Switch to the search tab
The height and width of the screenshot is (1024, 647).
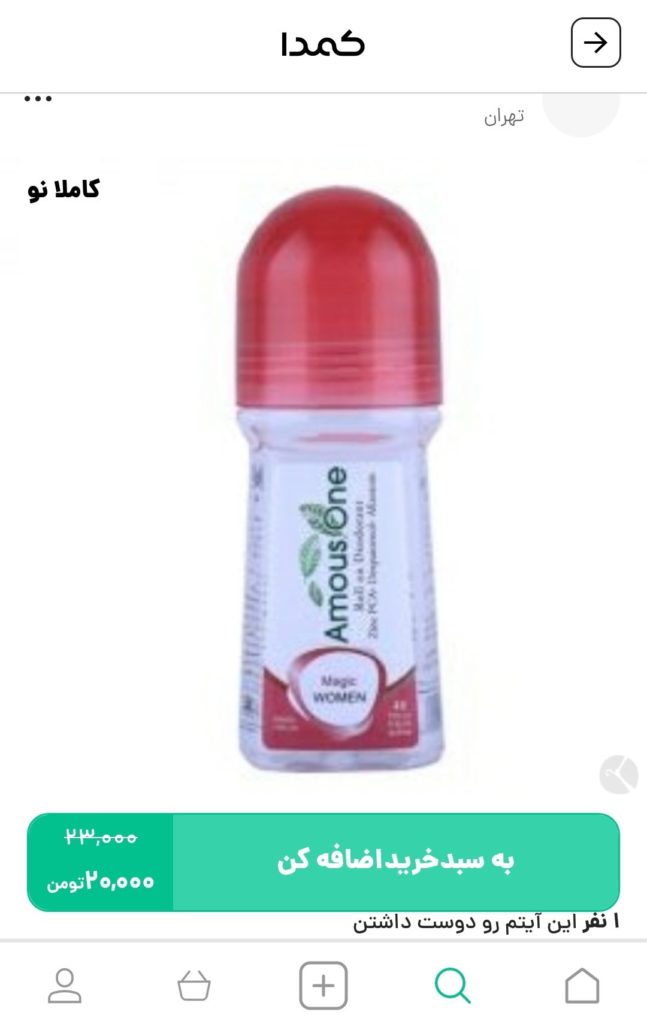click(x=452, y=986)
